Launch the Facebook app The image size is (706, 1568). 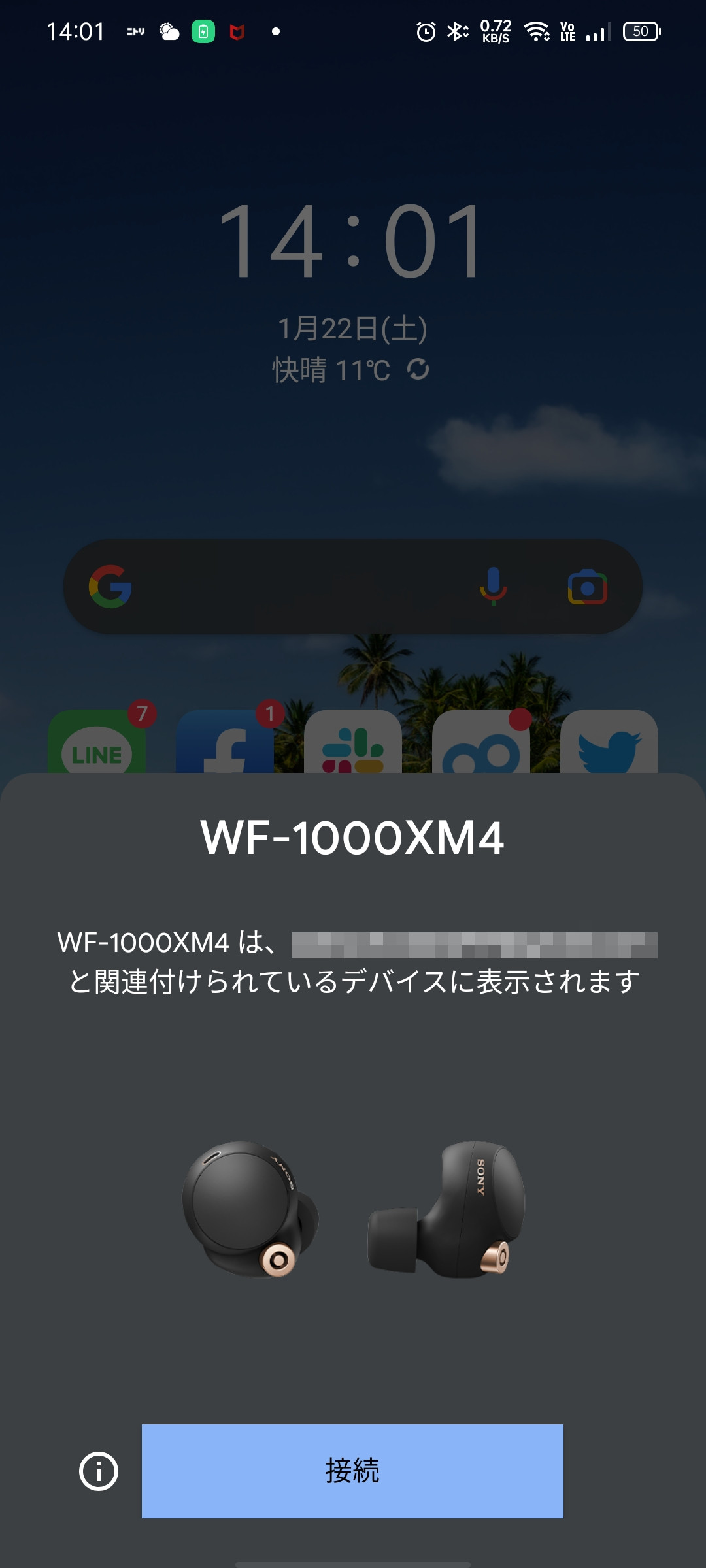click(225, 742)
